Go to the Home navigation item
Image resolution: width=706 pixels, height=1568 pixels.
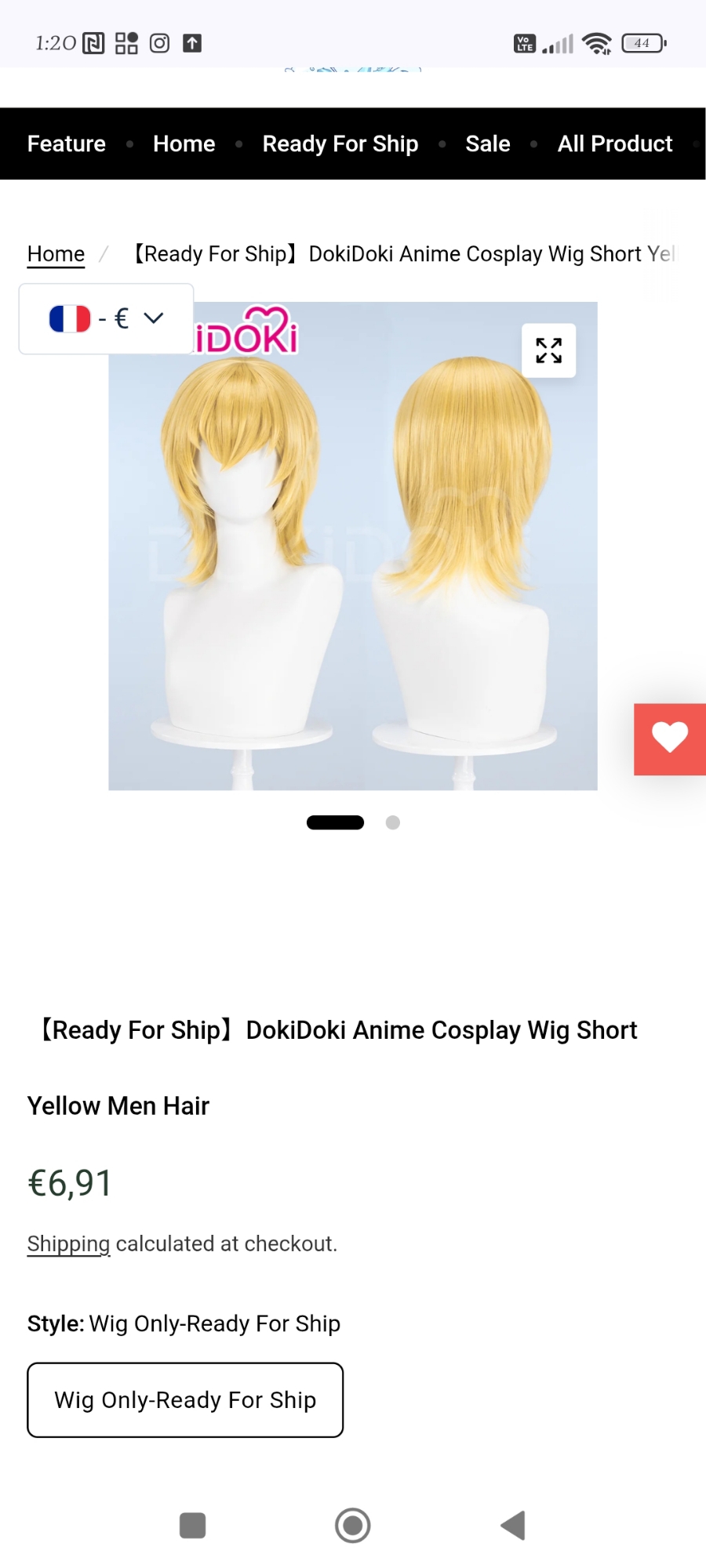pyautogui.click(x=184, y=144)
